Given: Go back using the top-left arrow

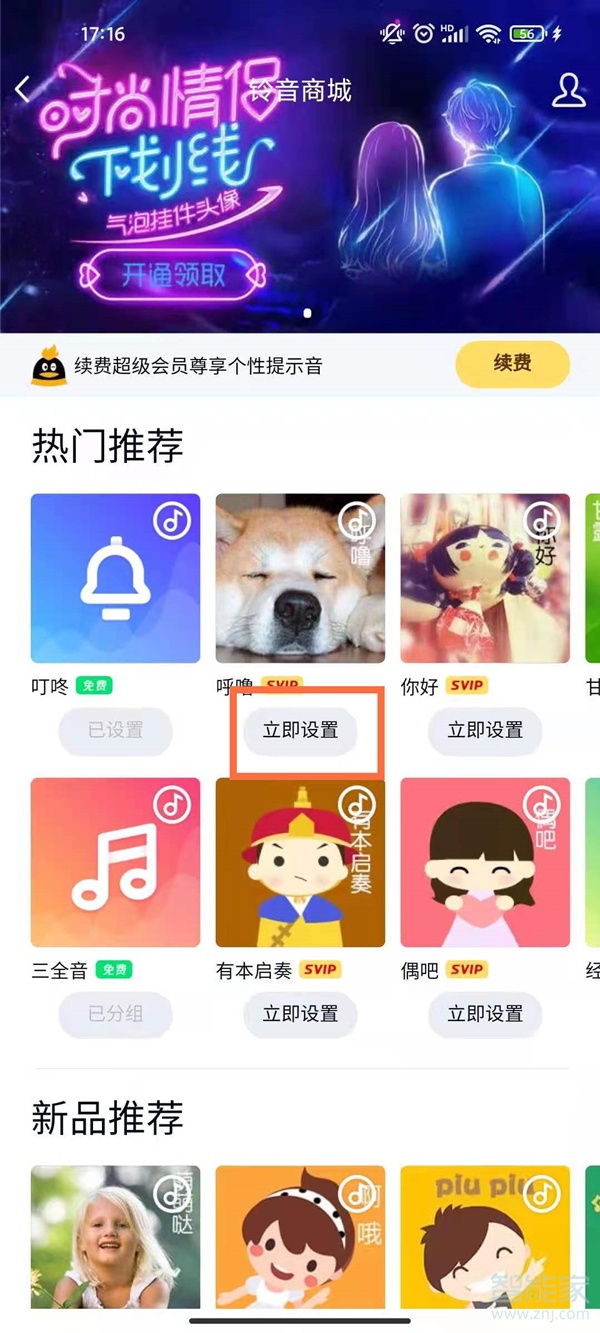Looking at the screenshot, I should click(24, 89).
